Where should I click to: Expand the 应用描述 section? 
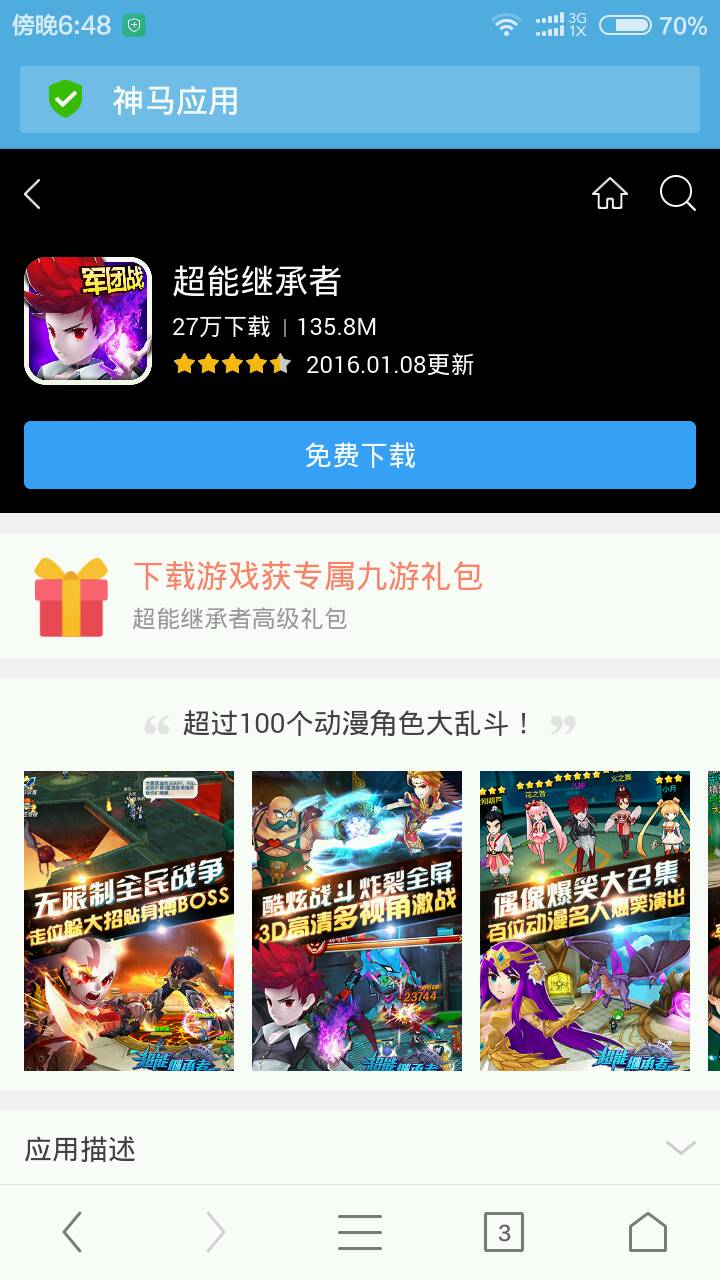[680, 1148]
